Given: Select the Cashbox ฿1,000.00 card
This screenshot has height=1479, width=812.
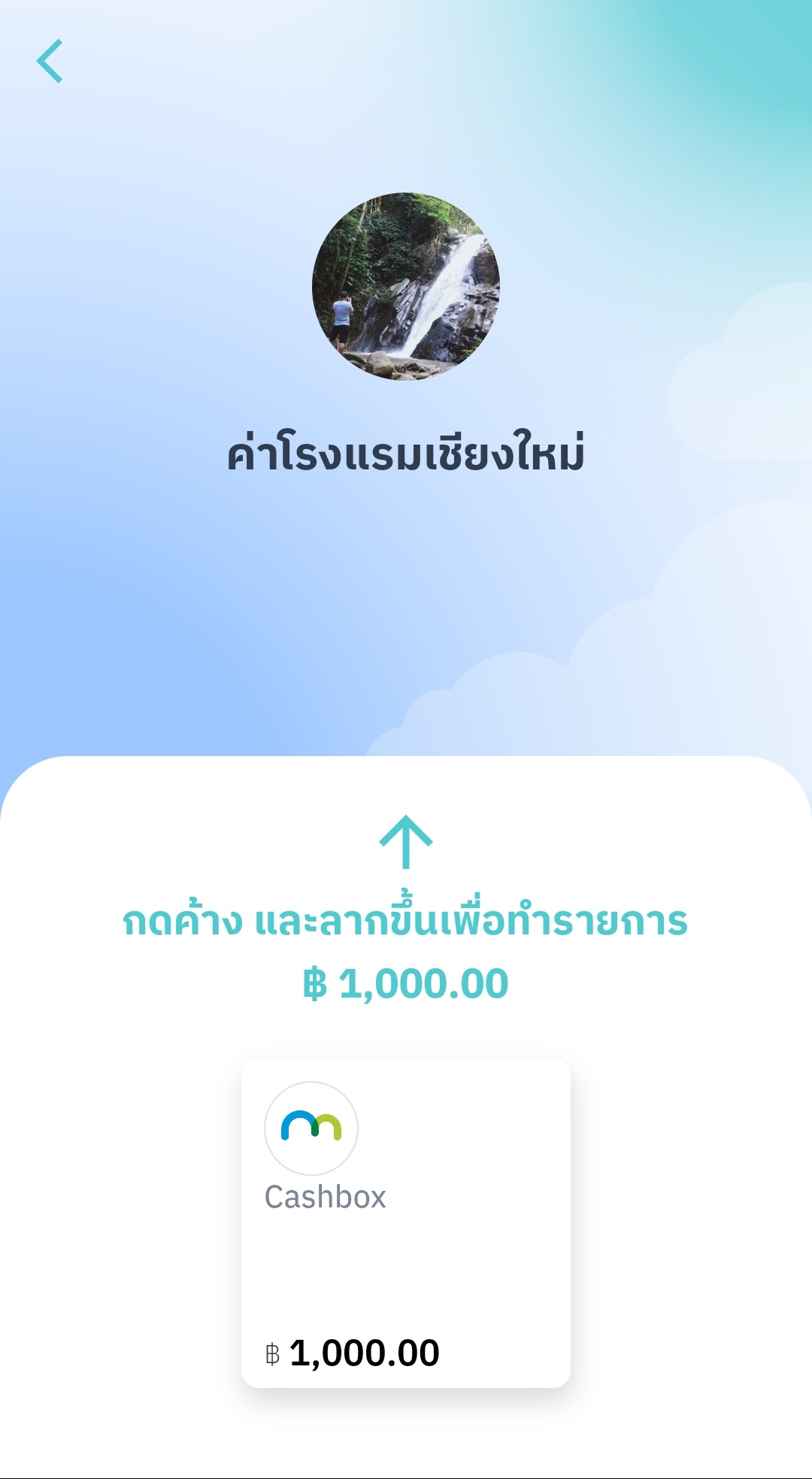Looking at the screenshot, I should pyautogui.click(x=406, y=1222).
